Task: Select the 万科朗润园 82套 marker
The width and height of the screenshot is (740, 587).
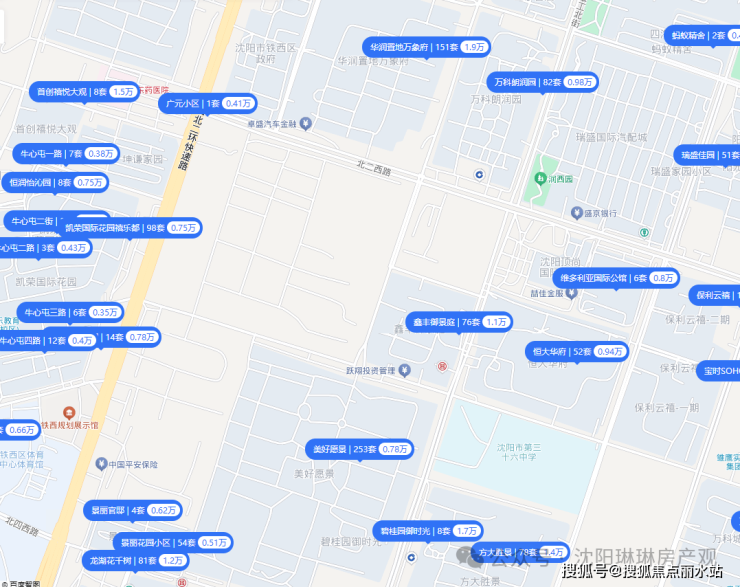Action: click(544, 82)
